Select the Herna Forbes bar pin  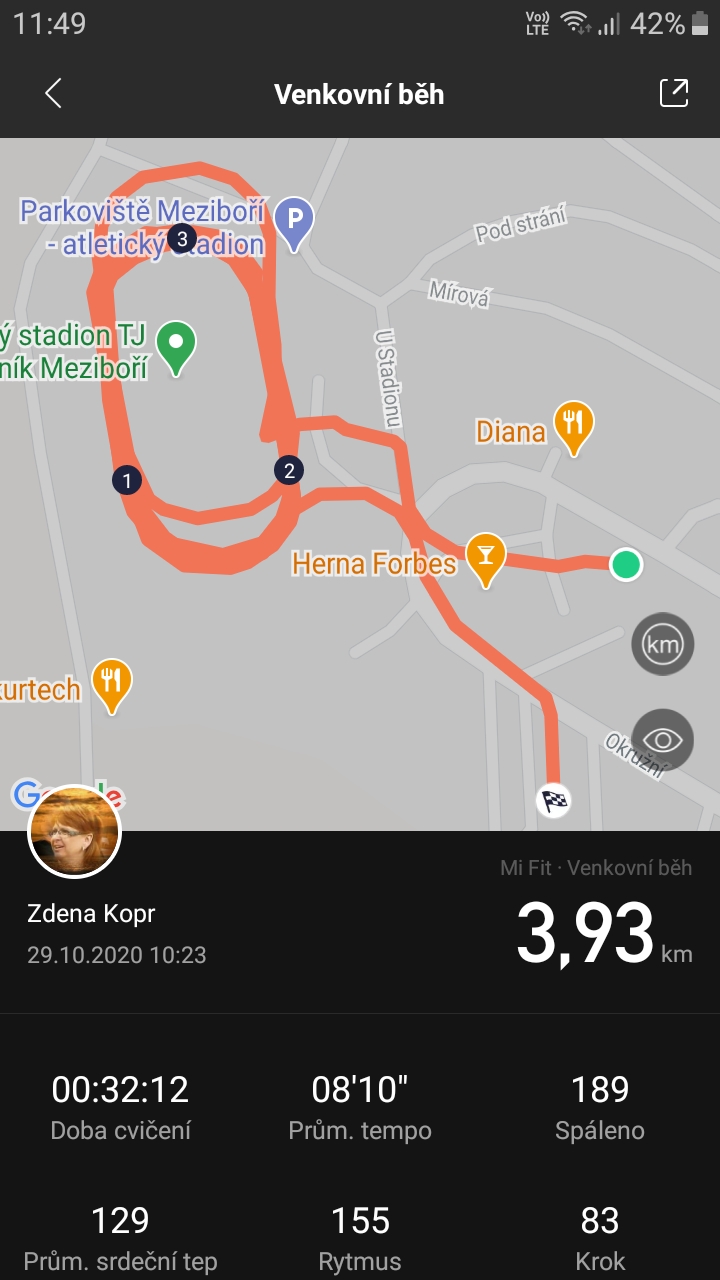[x=485, y=560]
